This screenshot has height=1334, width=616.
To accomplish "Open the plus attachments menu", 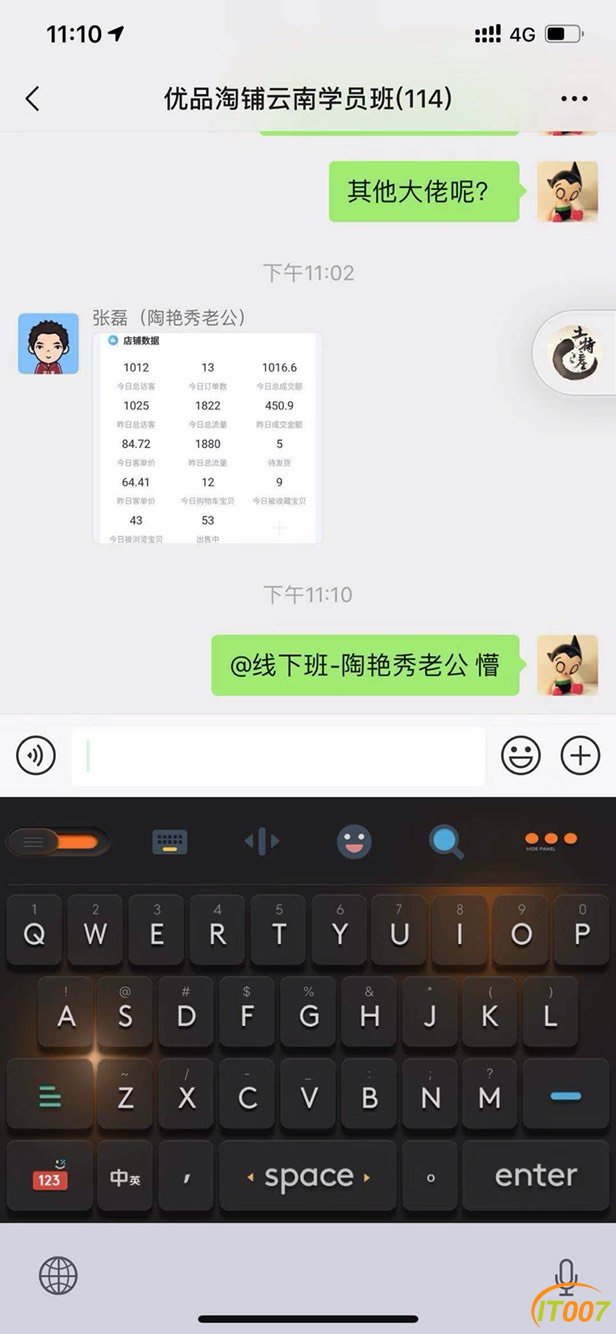I will point(580,755).
